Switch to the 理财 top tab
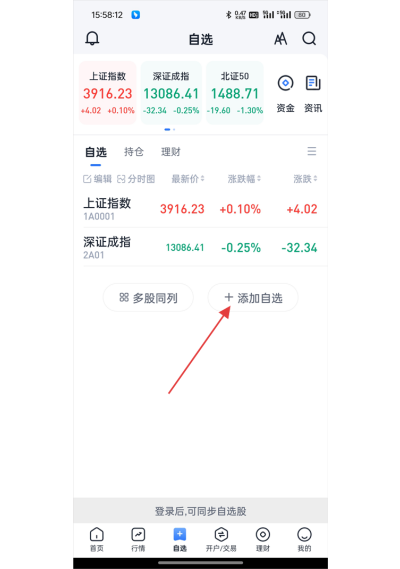Viewport: 400px width, 569px height. [171, 152]
